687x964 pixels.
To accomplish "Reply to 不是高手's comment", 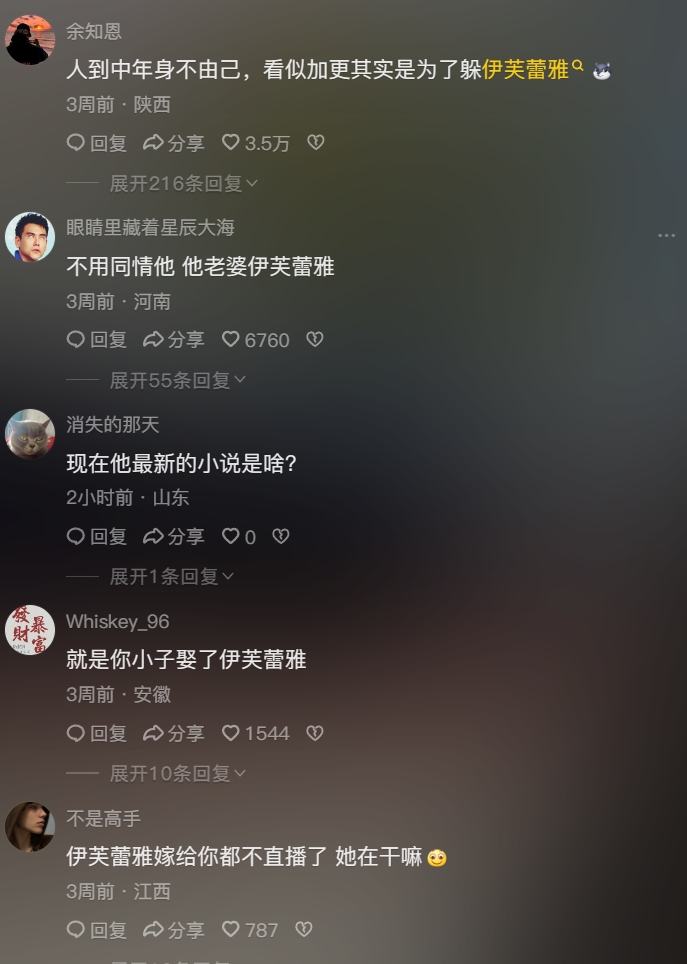I will (97, 930).
